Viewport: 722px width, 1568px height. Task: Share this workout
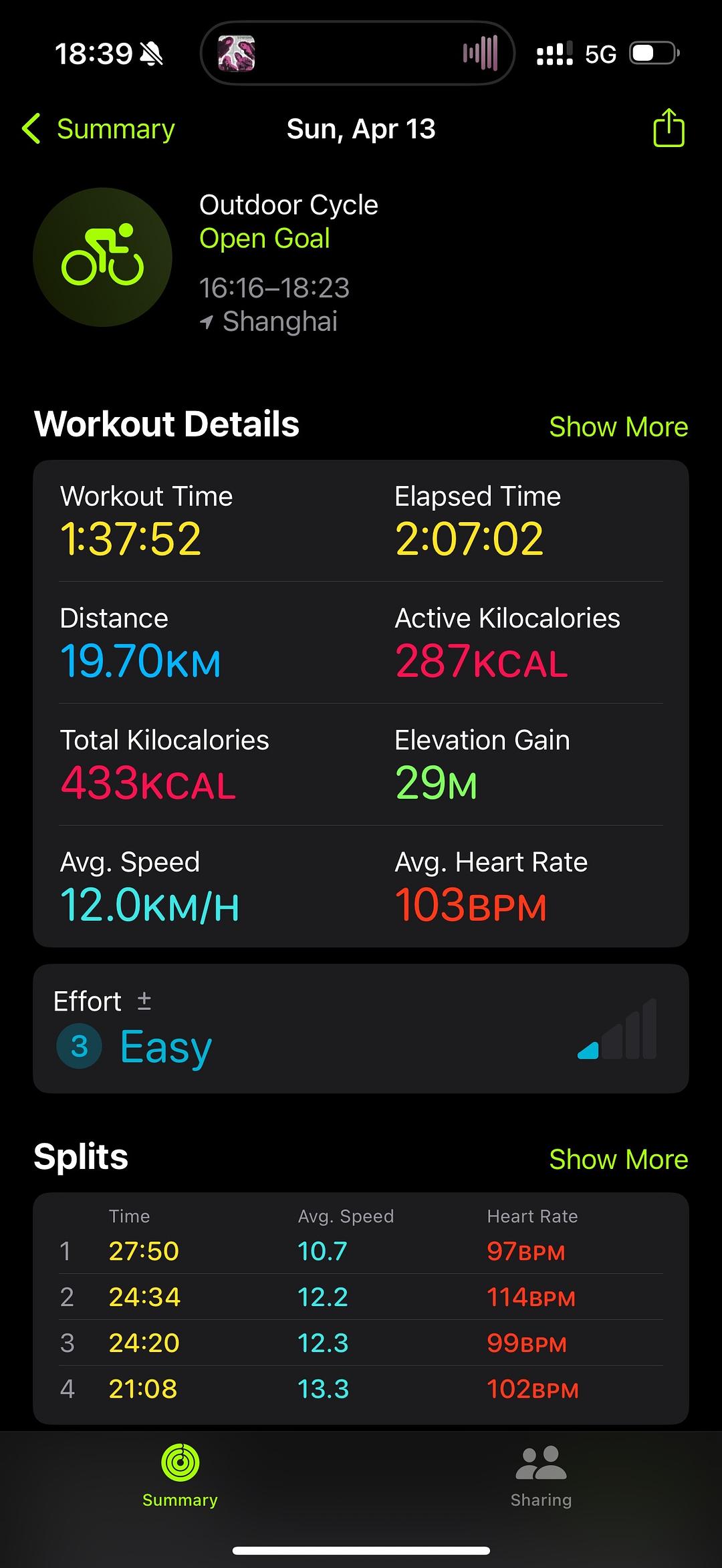669,128
